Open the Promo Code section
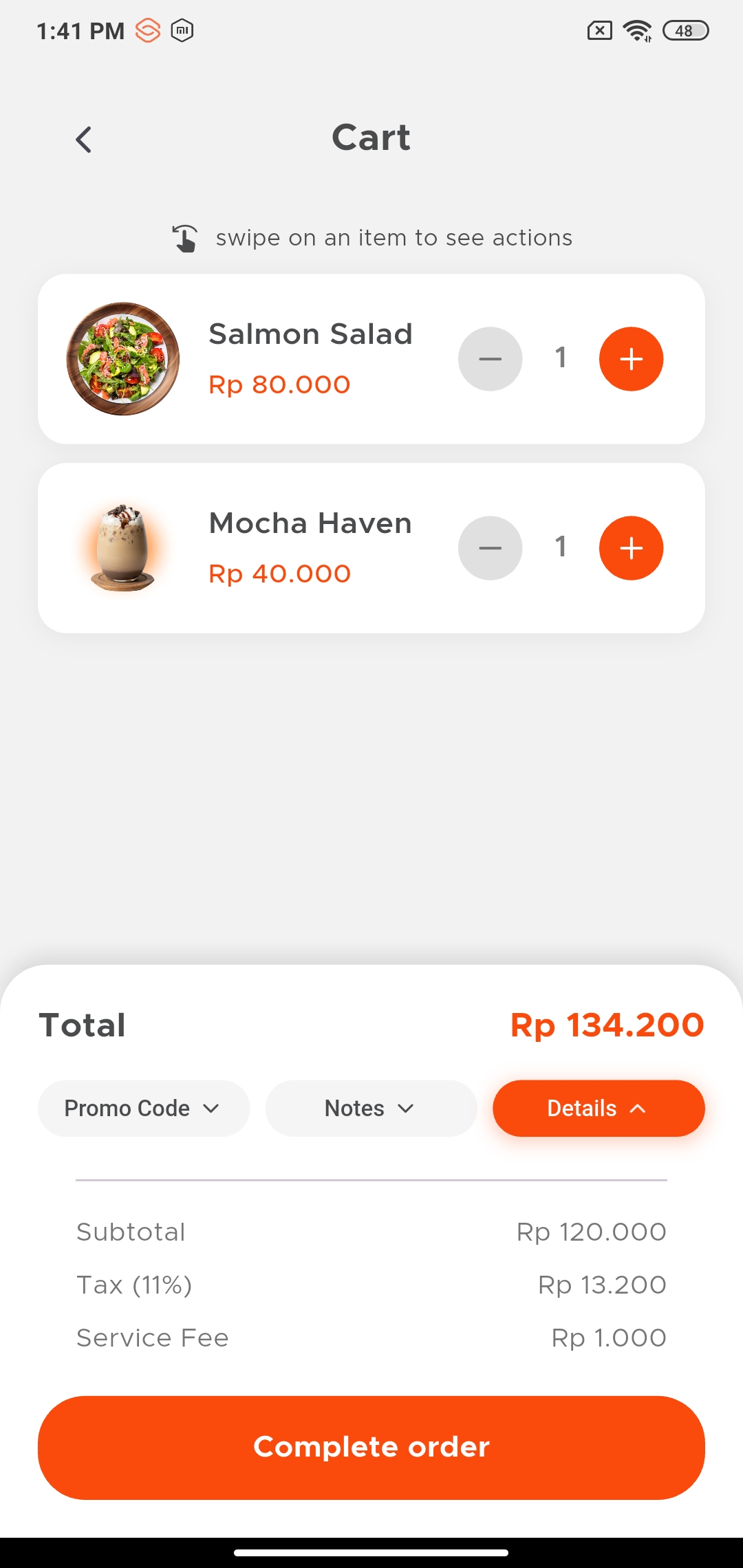Image resolution: width=743 pixels, height=1568 pixels. pos(143,1108)
